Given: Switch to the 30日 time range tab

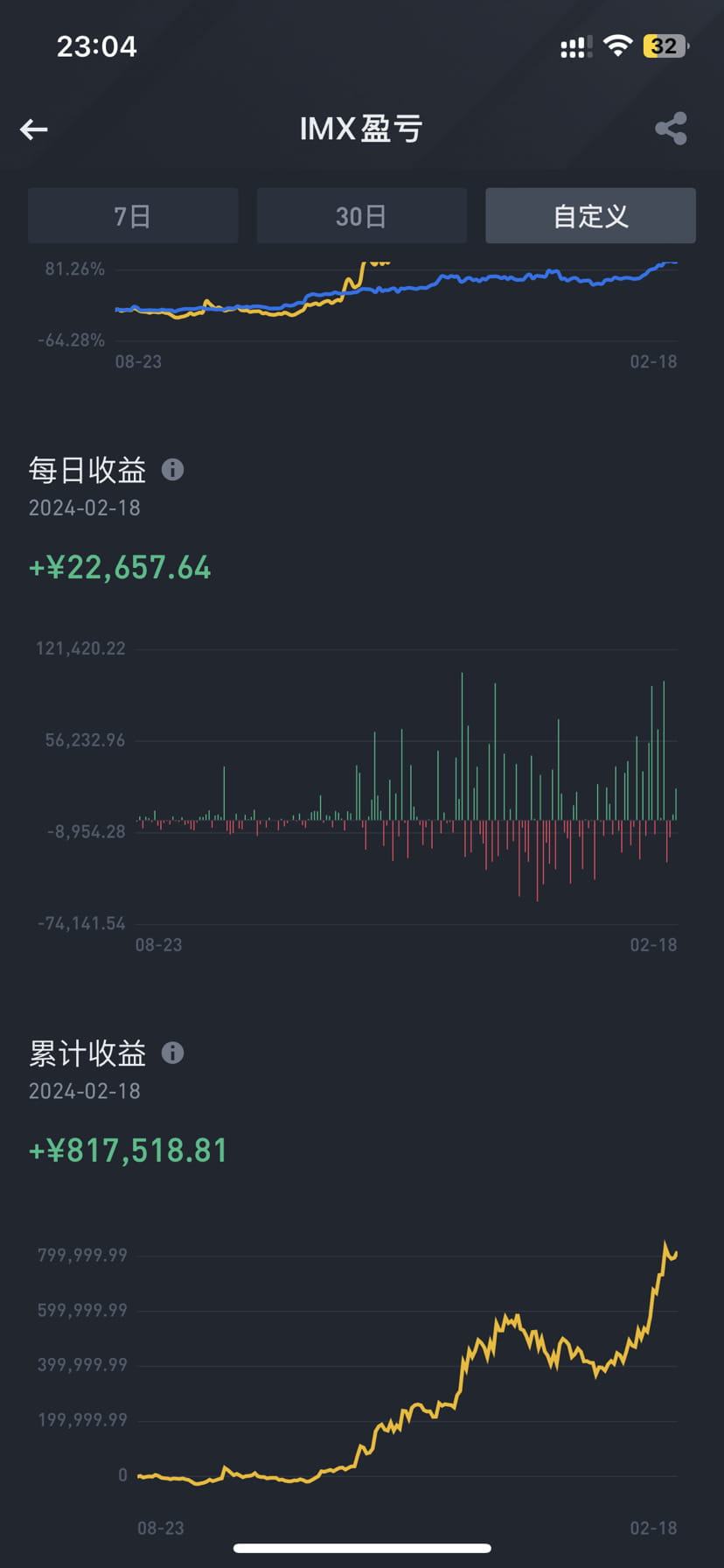Looking at the screenshot, I should [361, 215].
